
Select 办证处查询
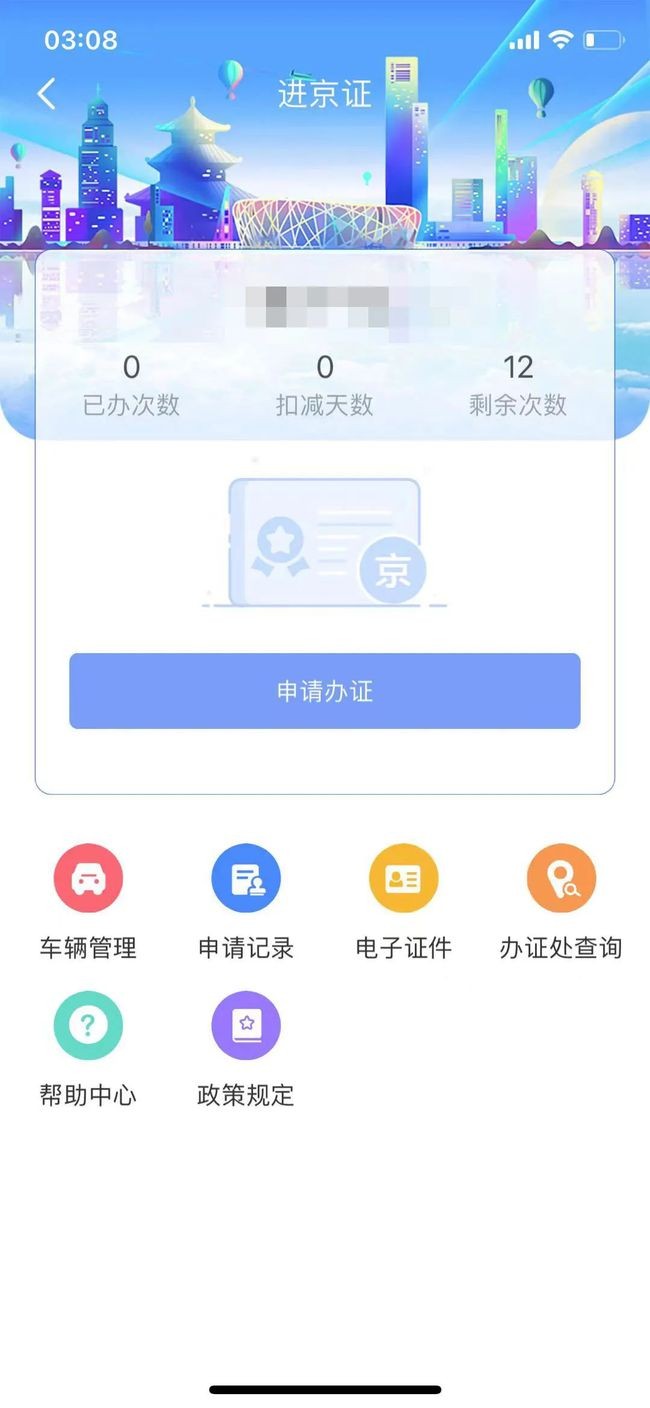[561, 879]
